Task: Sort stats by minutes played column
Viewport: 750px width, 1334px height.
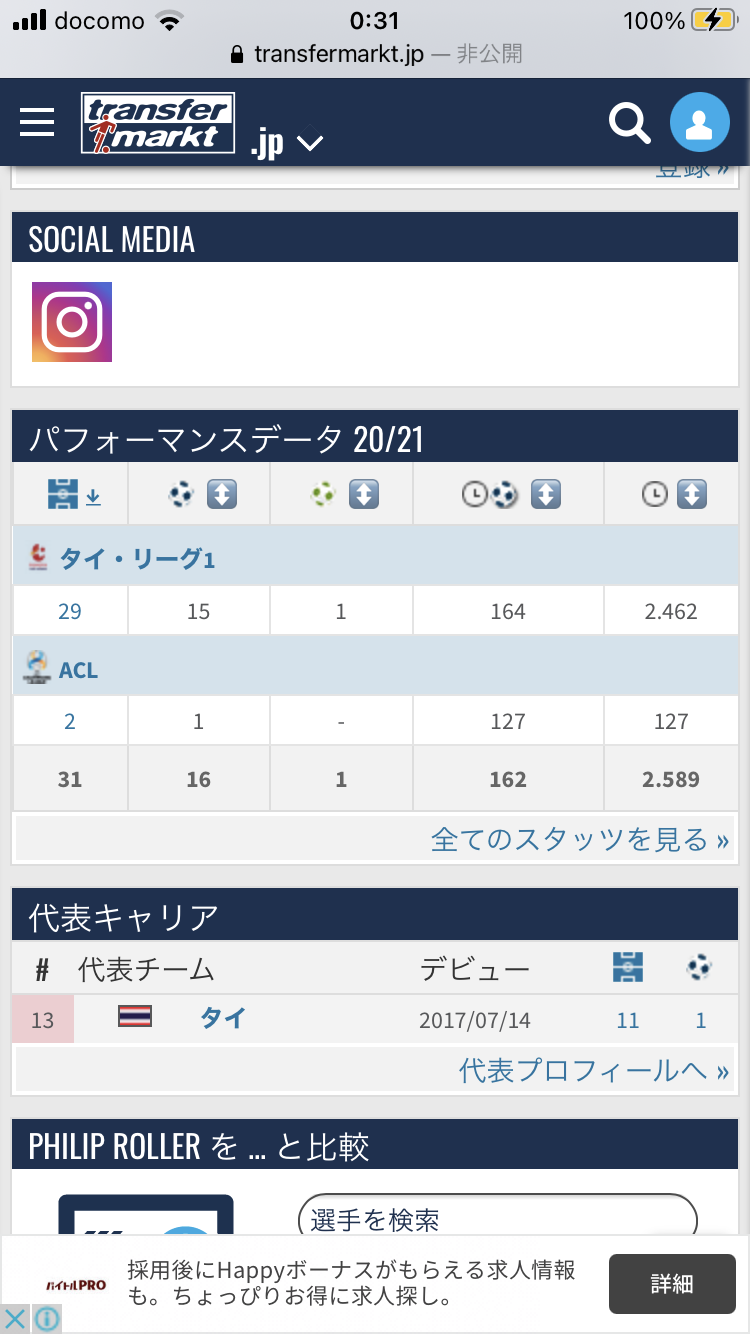Action: tap(692, 494)
